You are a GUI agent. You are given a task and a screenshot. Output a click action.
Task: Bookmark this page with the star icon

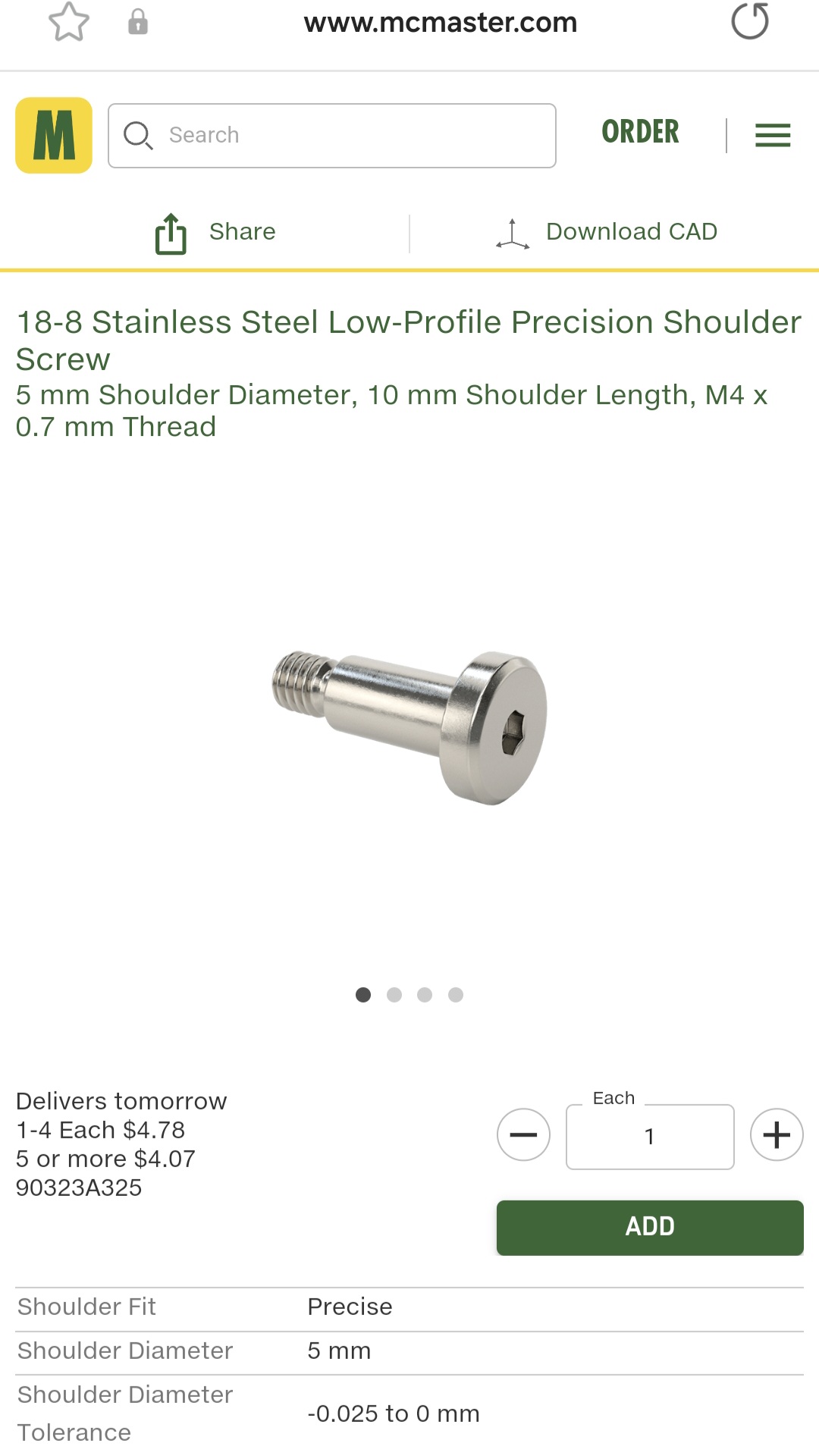click(69, 21)
